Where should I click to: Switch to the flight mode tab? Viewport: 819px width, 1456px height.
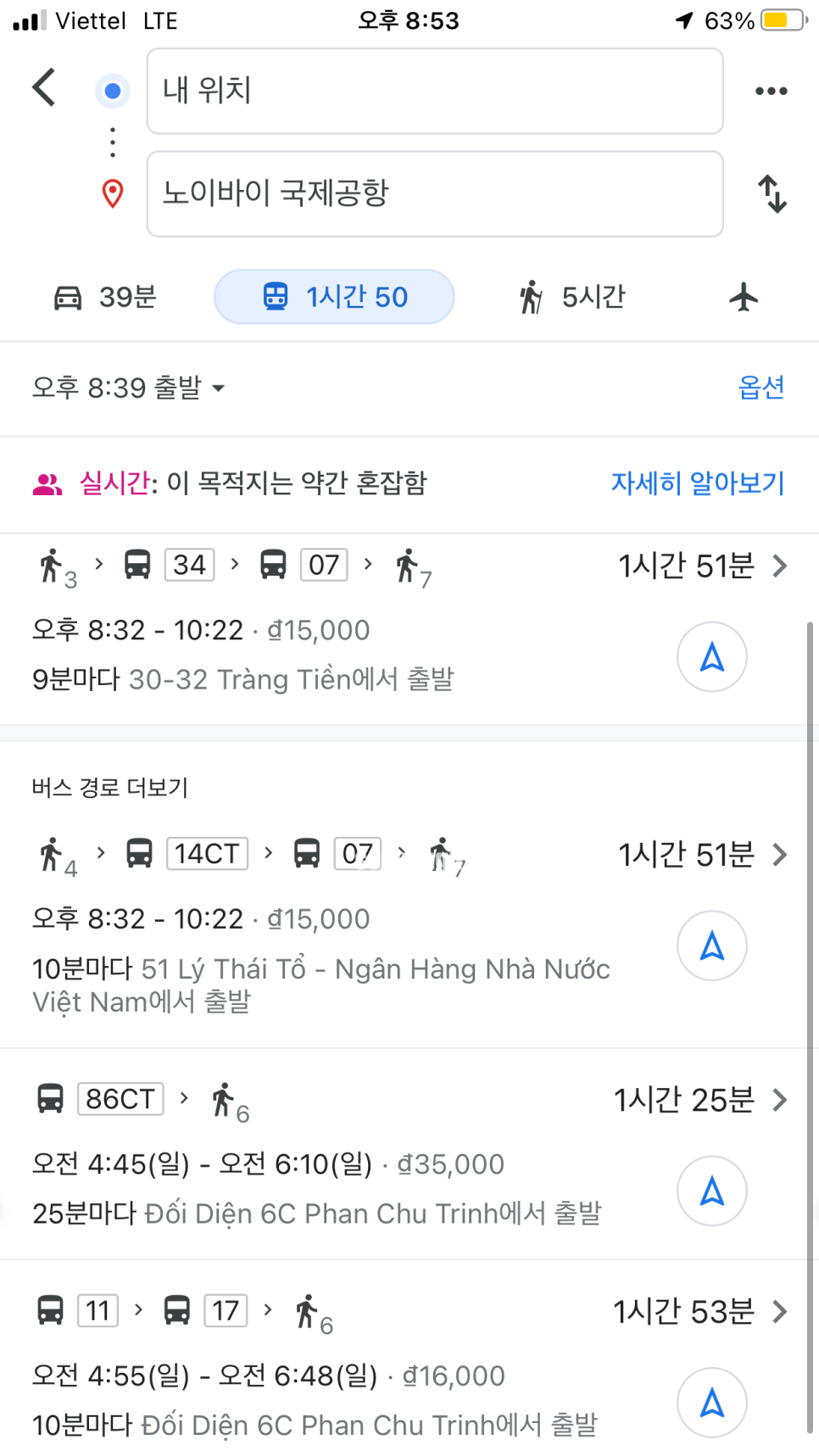(744, 297)
